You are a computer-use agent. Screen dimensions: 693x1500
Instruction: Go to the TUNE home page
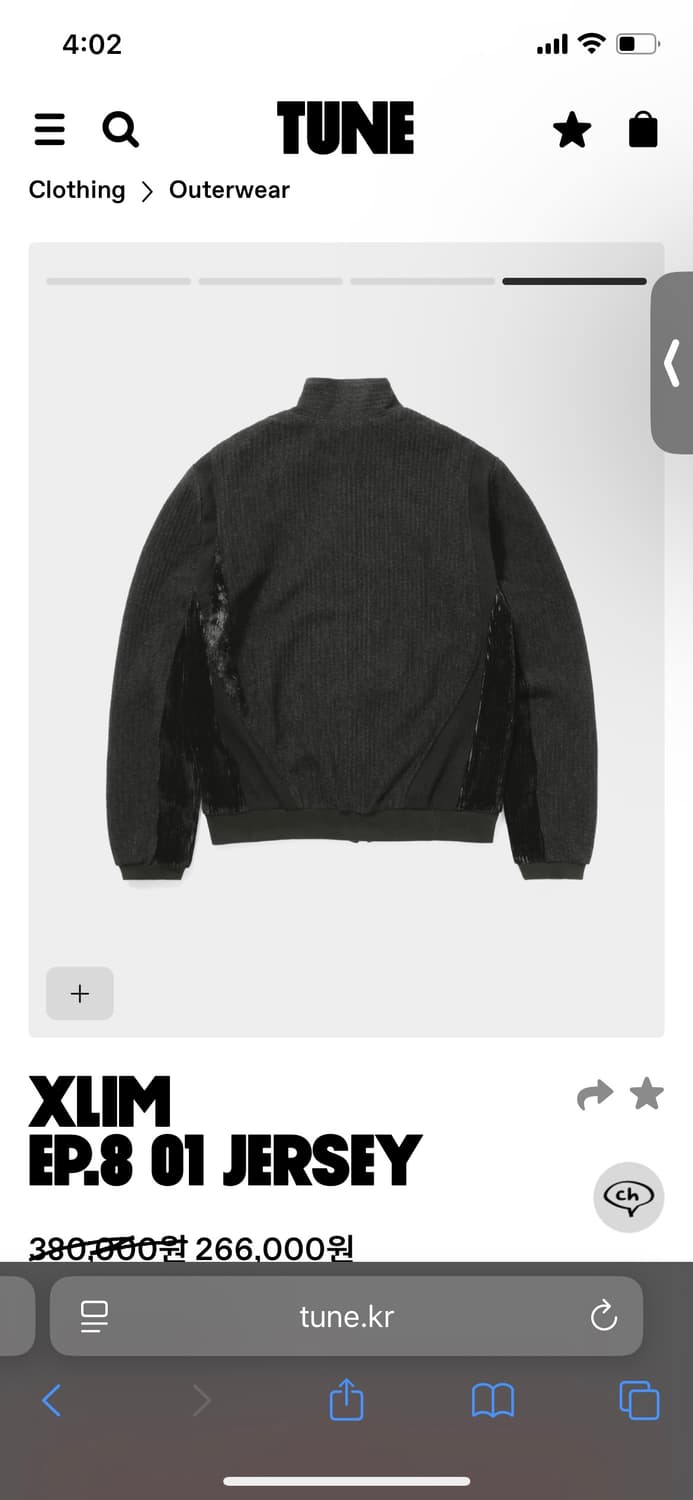[x=345, y=129]
